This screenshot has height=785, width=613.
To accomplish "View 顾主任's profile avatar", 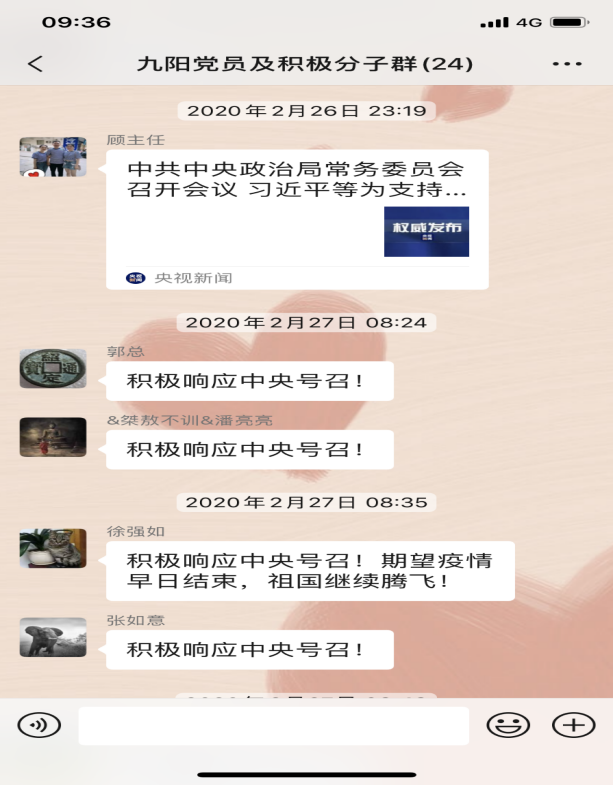I will pos(52,158).
